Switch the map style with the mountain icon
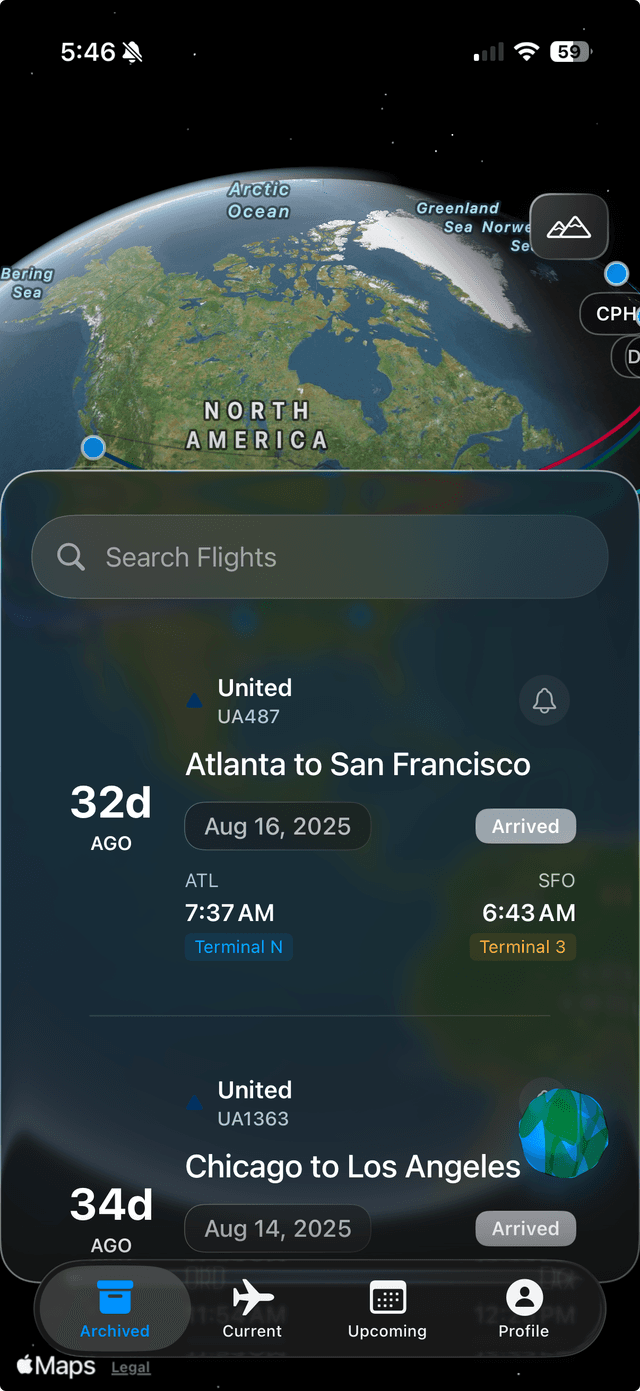640x1391 pixels. pos(569,227)
